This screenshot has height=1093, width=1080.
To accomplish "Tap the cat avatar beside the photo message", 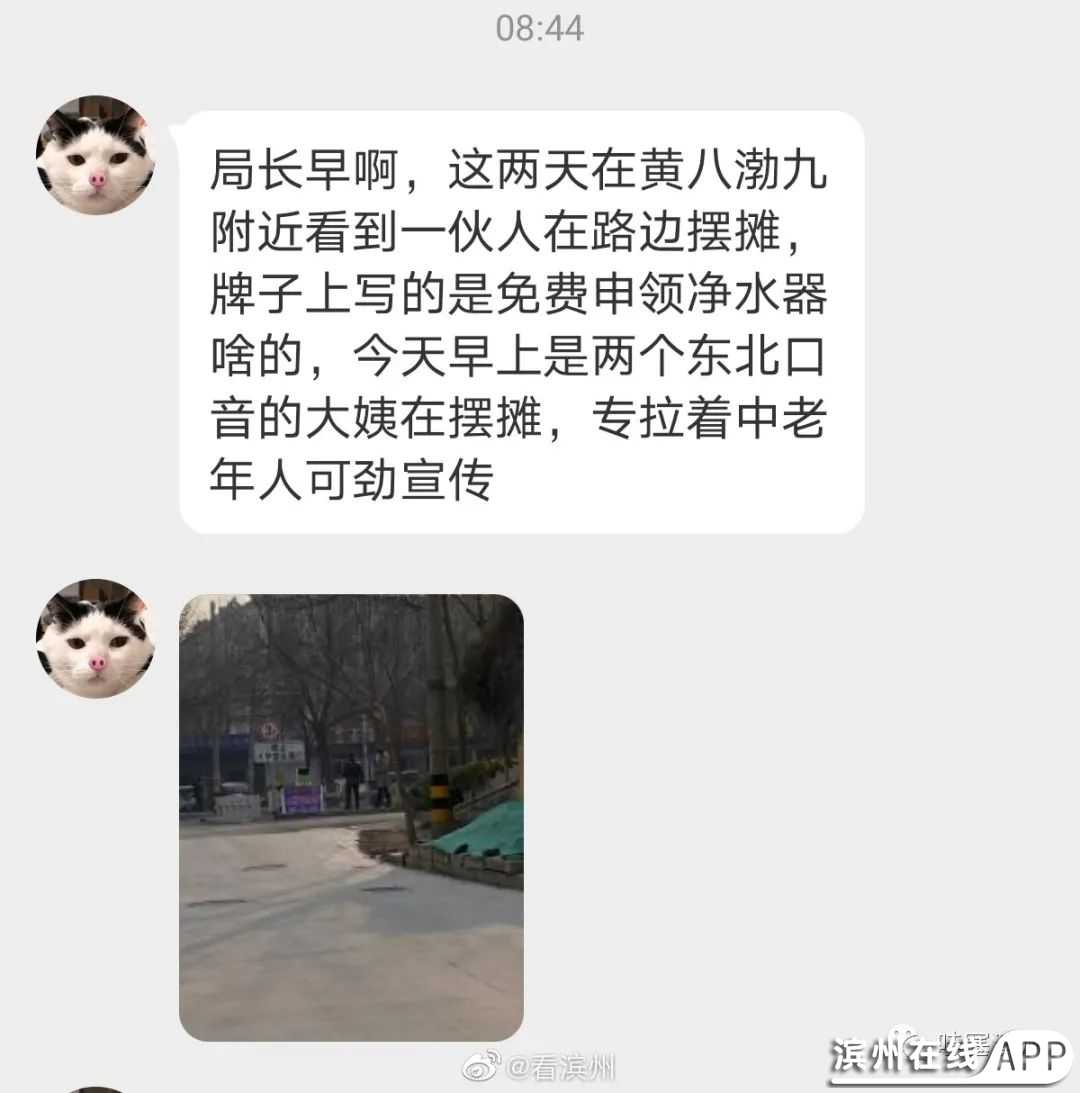I will tap(95, 638).
